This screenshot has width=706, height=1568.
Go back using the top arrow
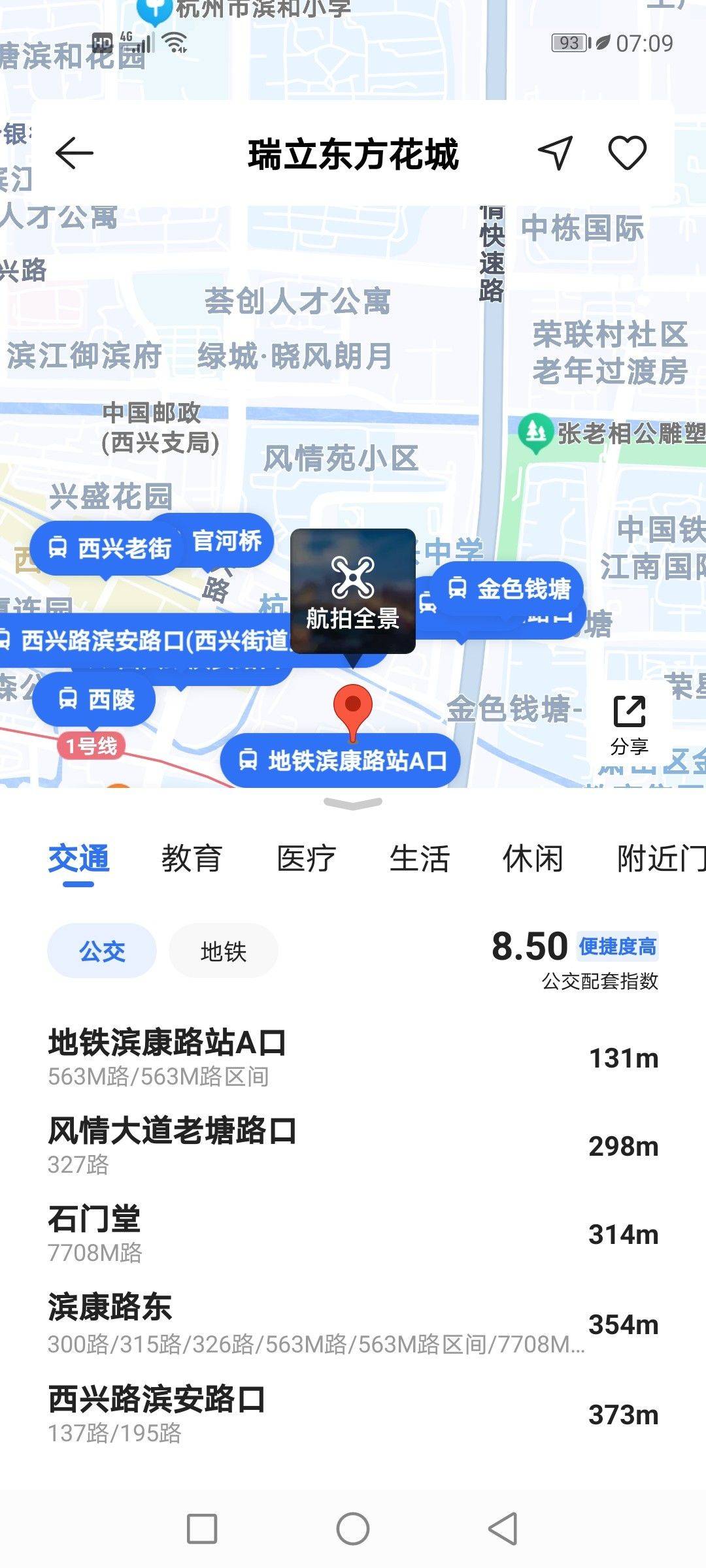(x=75, y=154)
